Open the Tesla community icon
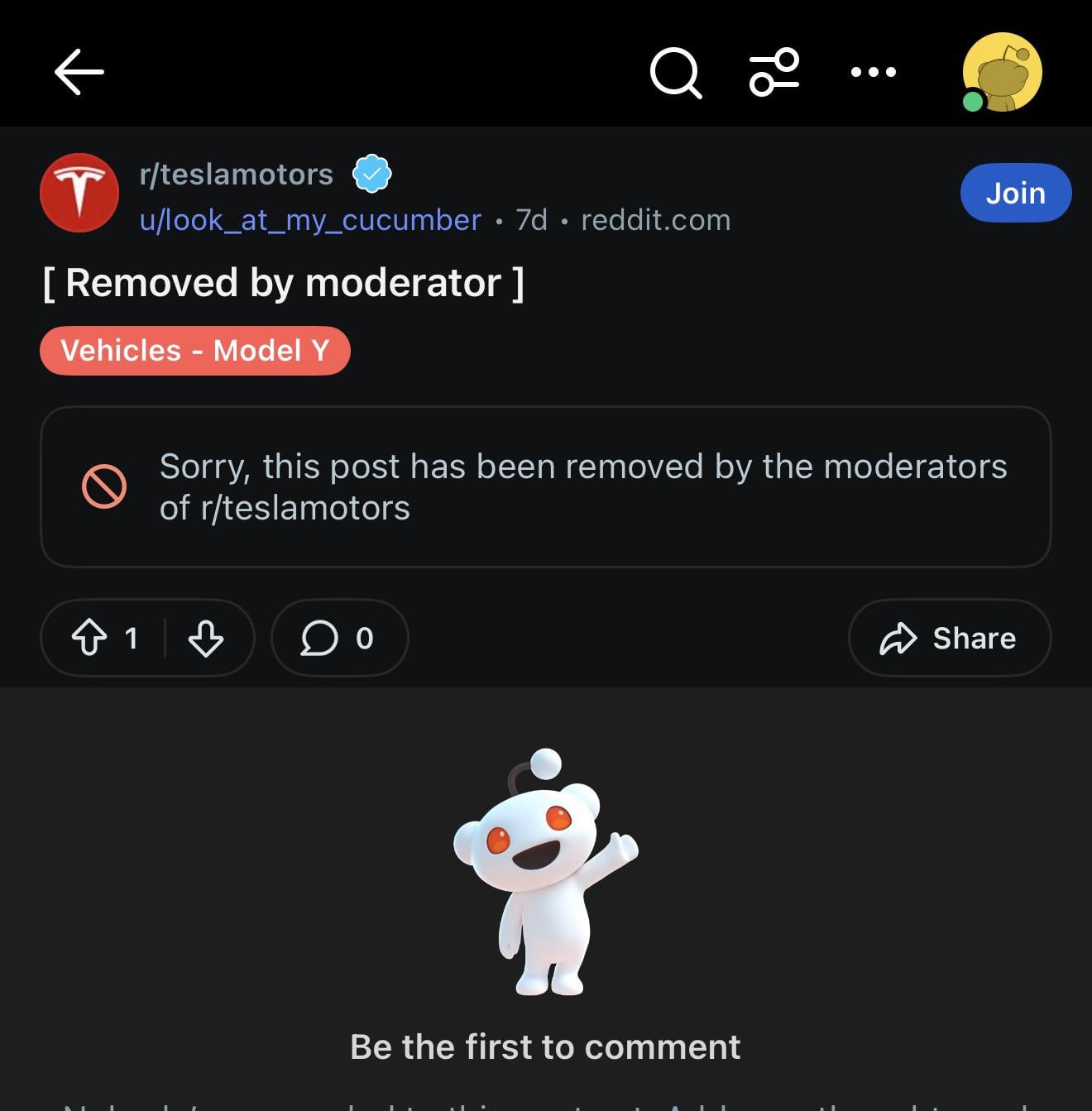 coord(79,193)
